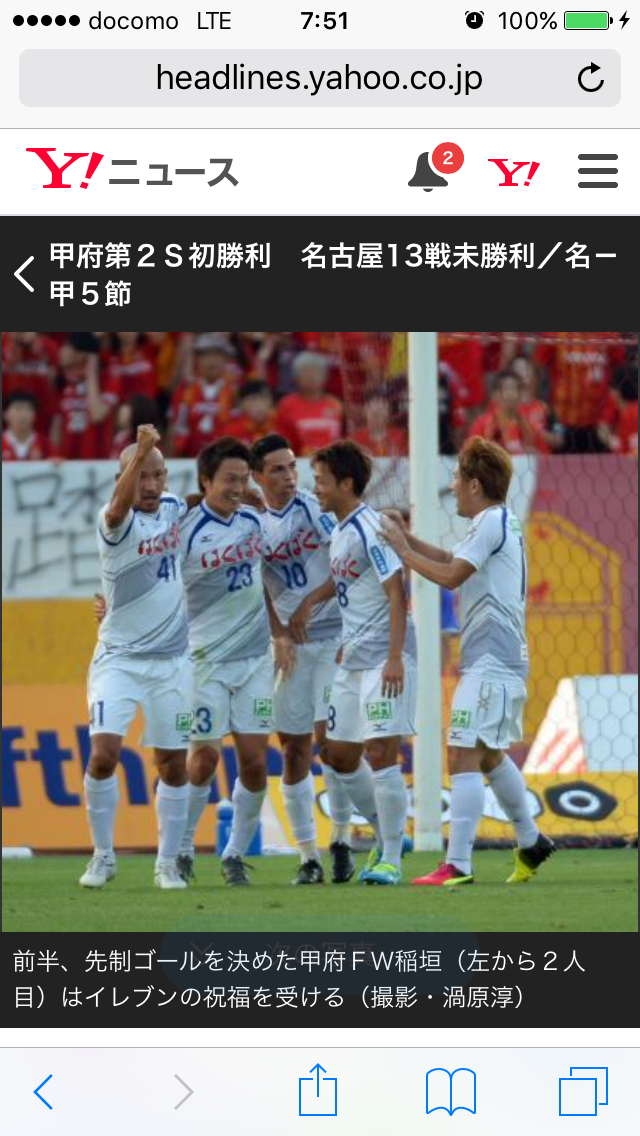Screen dimensions: 640x1136
Task: Open the hamburger menu
Action: pos(597,171)
